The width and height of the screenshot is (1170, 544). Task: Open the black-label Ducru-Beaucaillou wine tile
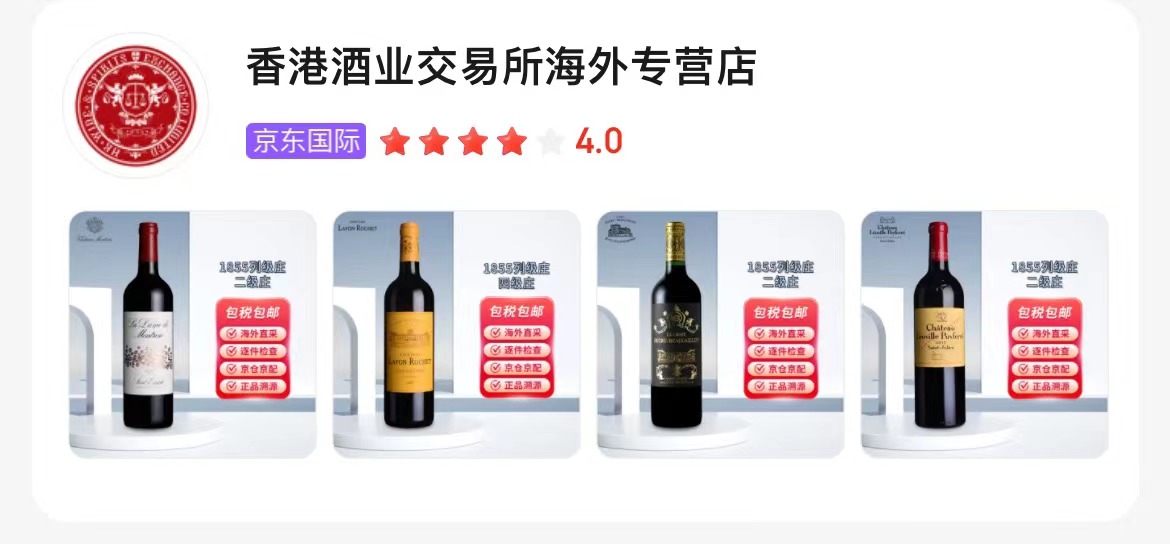720,334
